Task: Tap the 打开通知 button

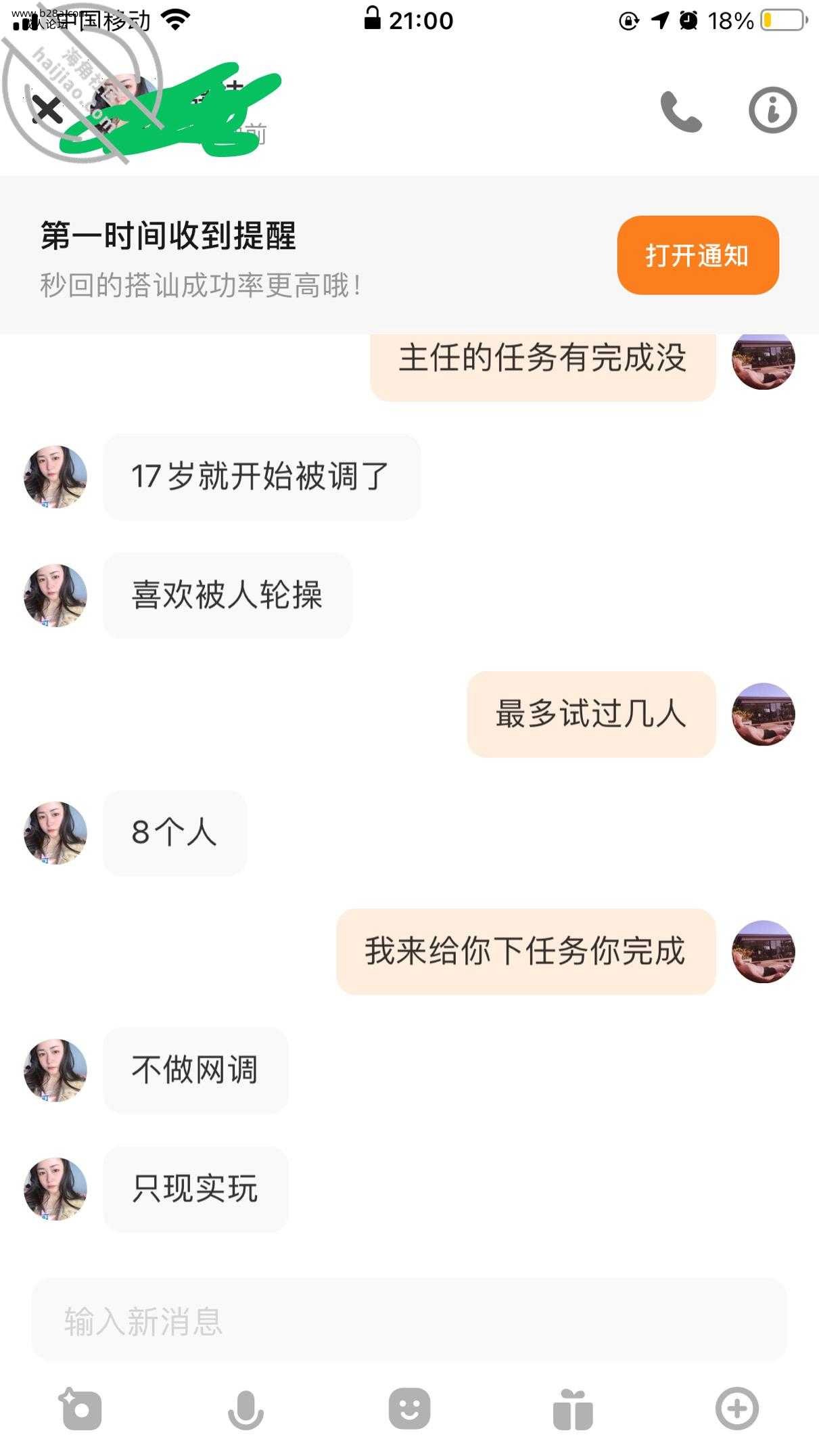Action: coord(697,255)
